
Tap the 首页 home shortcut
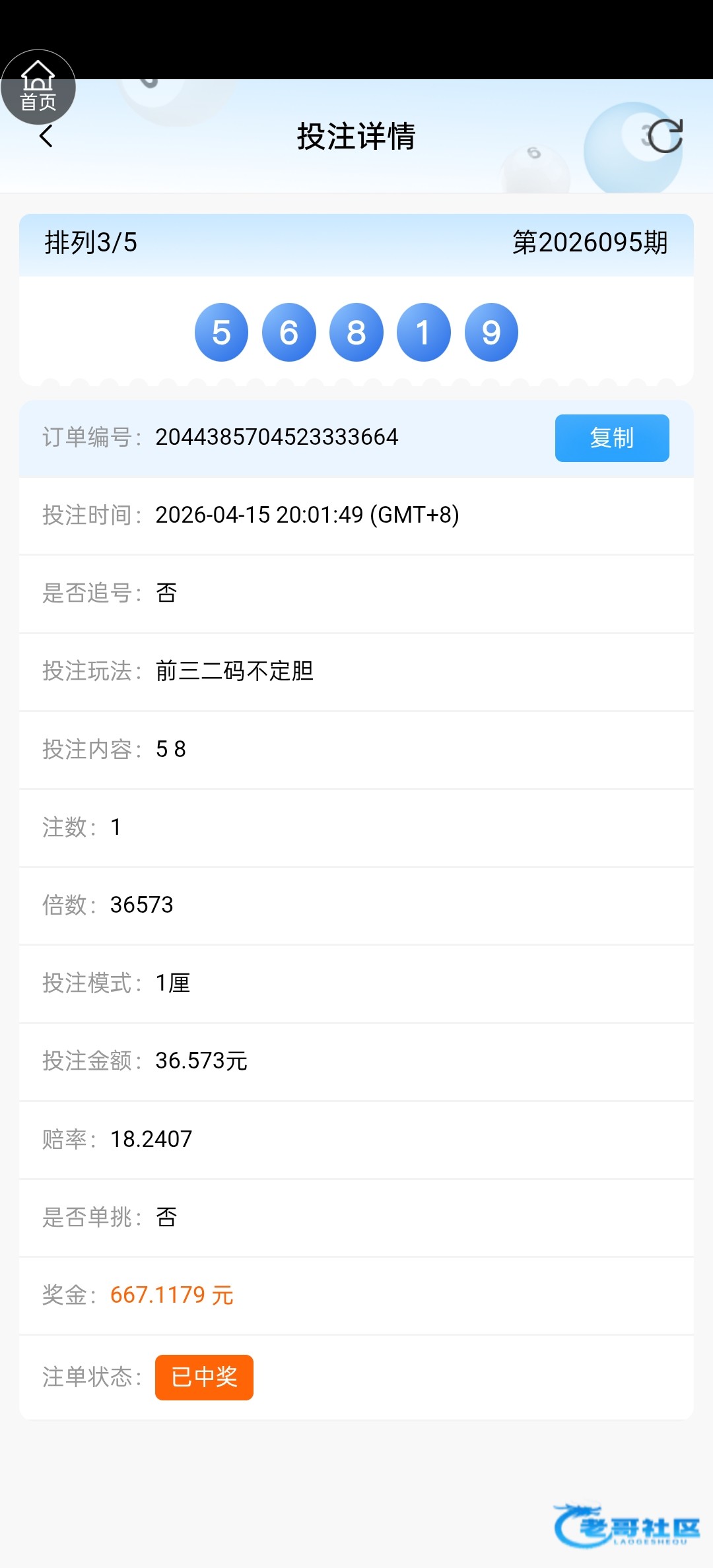[38, 86]
